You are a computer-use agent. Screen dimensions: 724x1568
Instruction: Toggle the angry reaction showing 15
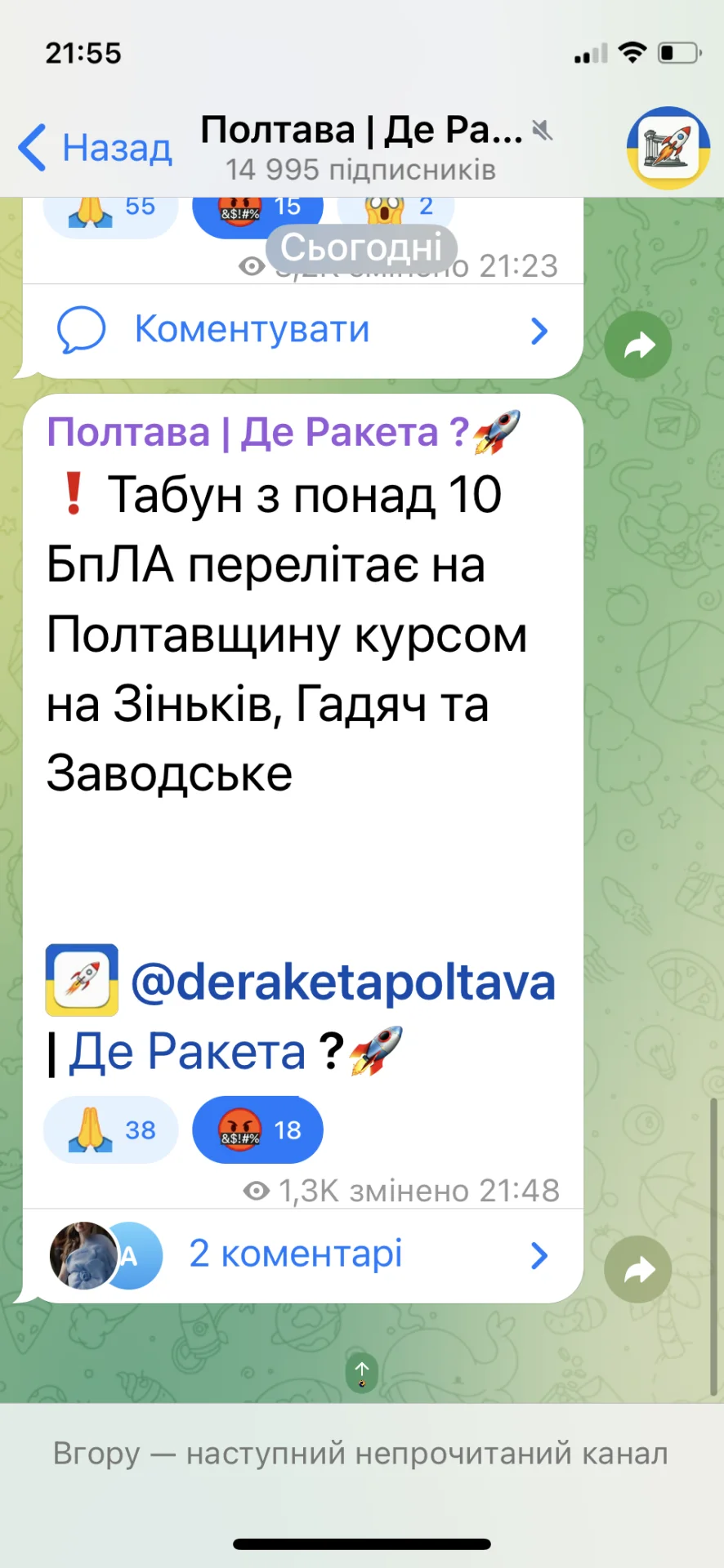pyautogui.click(x=257, y=211)
